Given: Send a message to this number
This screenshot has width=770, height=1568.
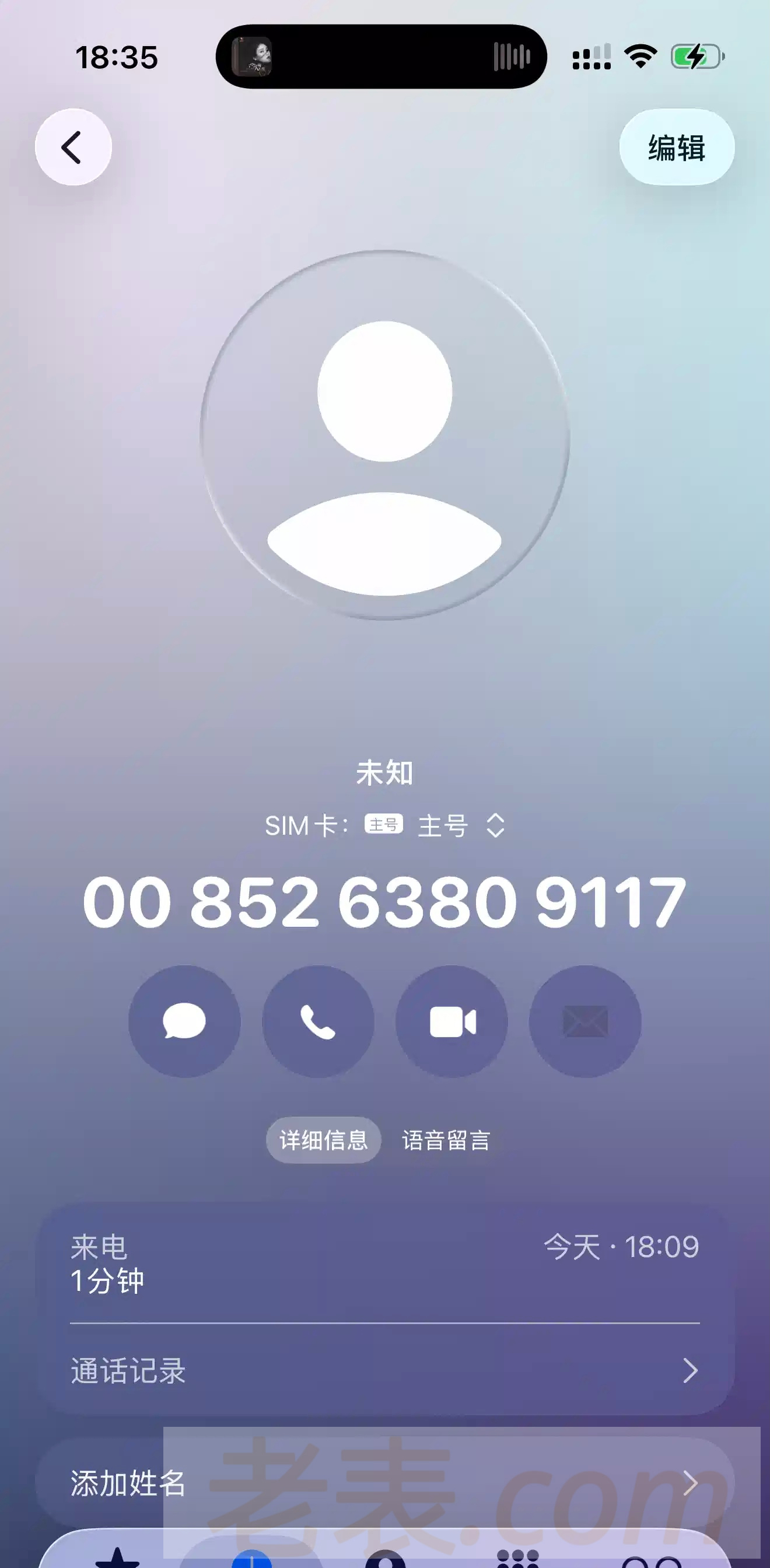Looking at the screenshot, I should [184, 1021].
